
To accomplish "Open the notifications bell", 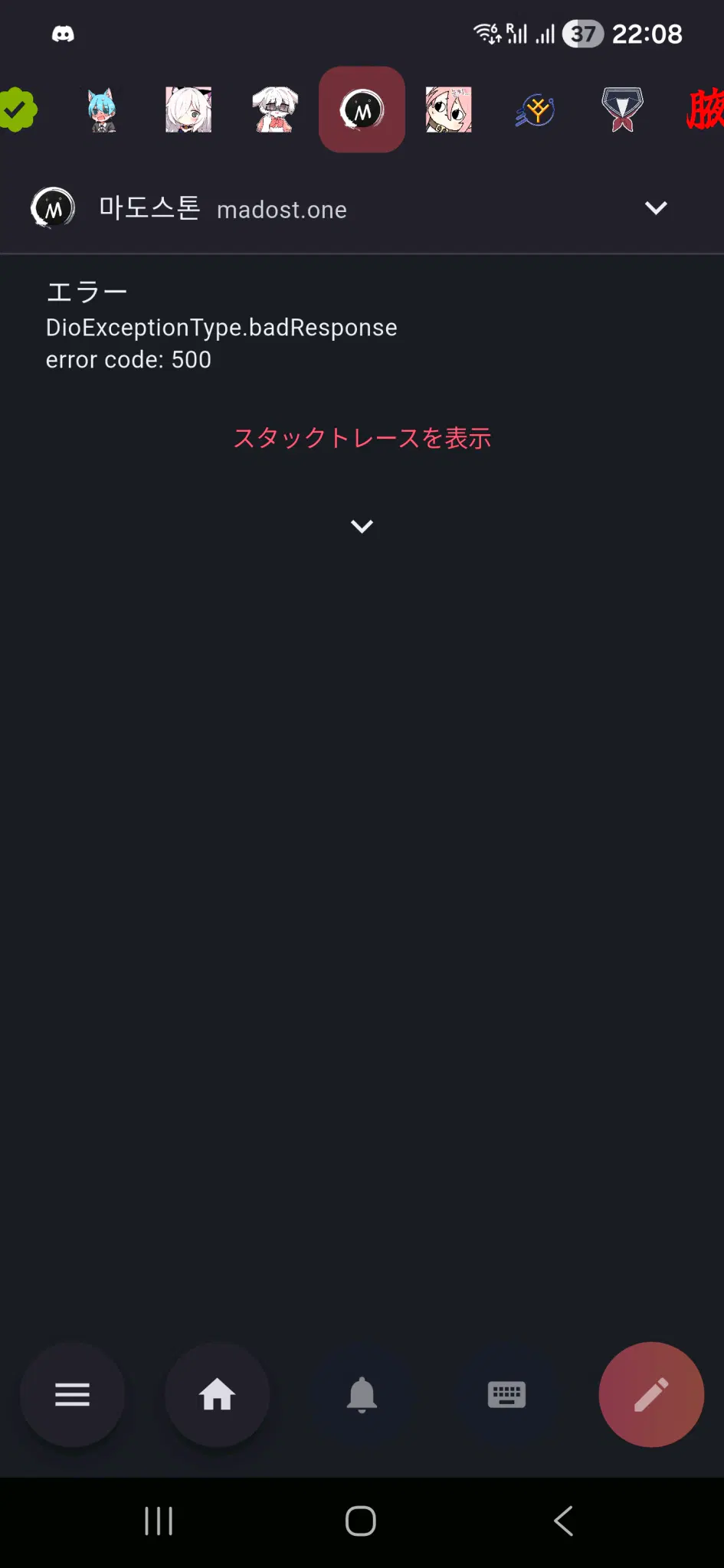I will (362, 1394).
